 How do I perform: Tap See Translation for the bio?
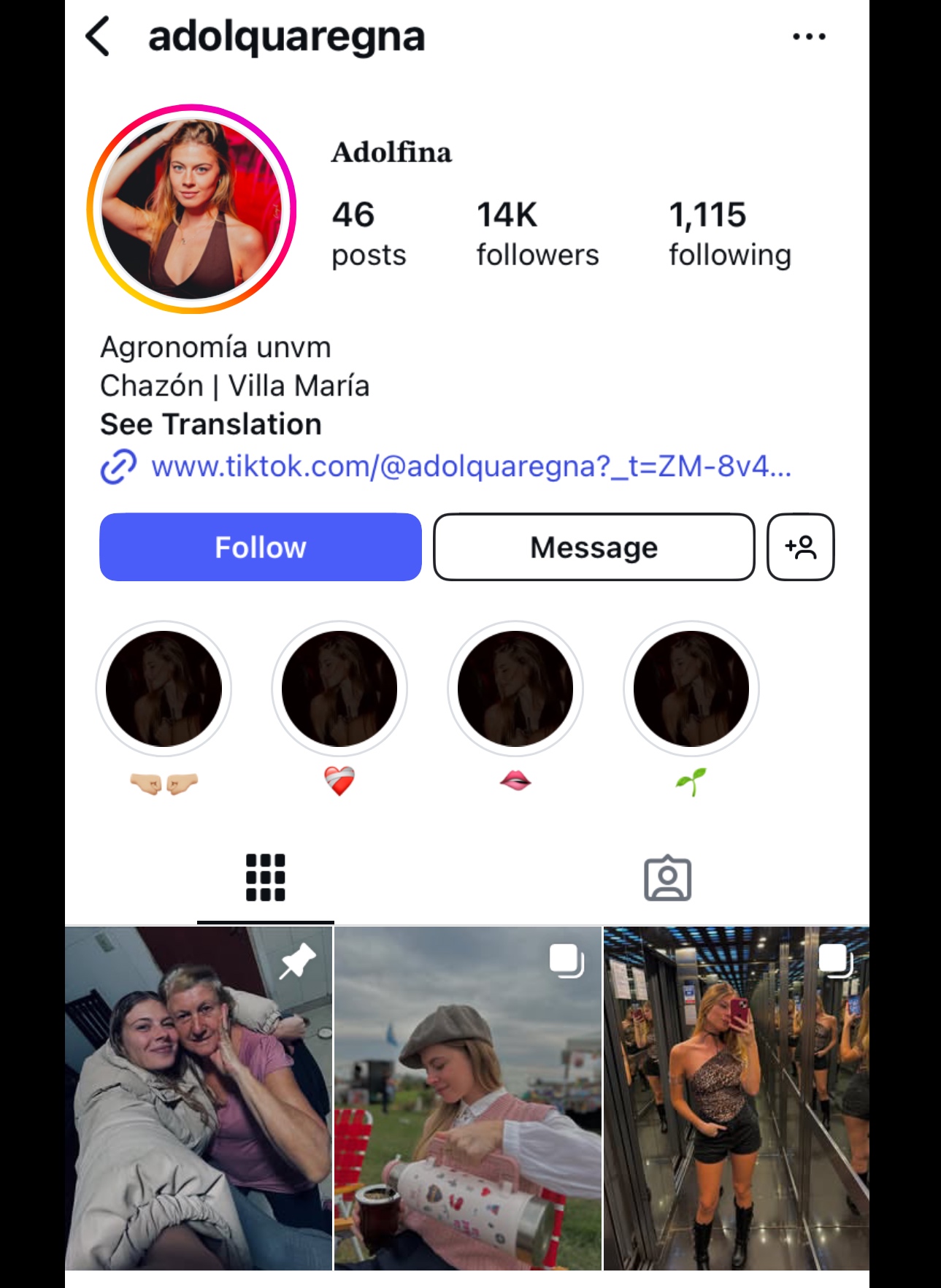pos(211,424)
